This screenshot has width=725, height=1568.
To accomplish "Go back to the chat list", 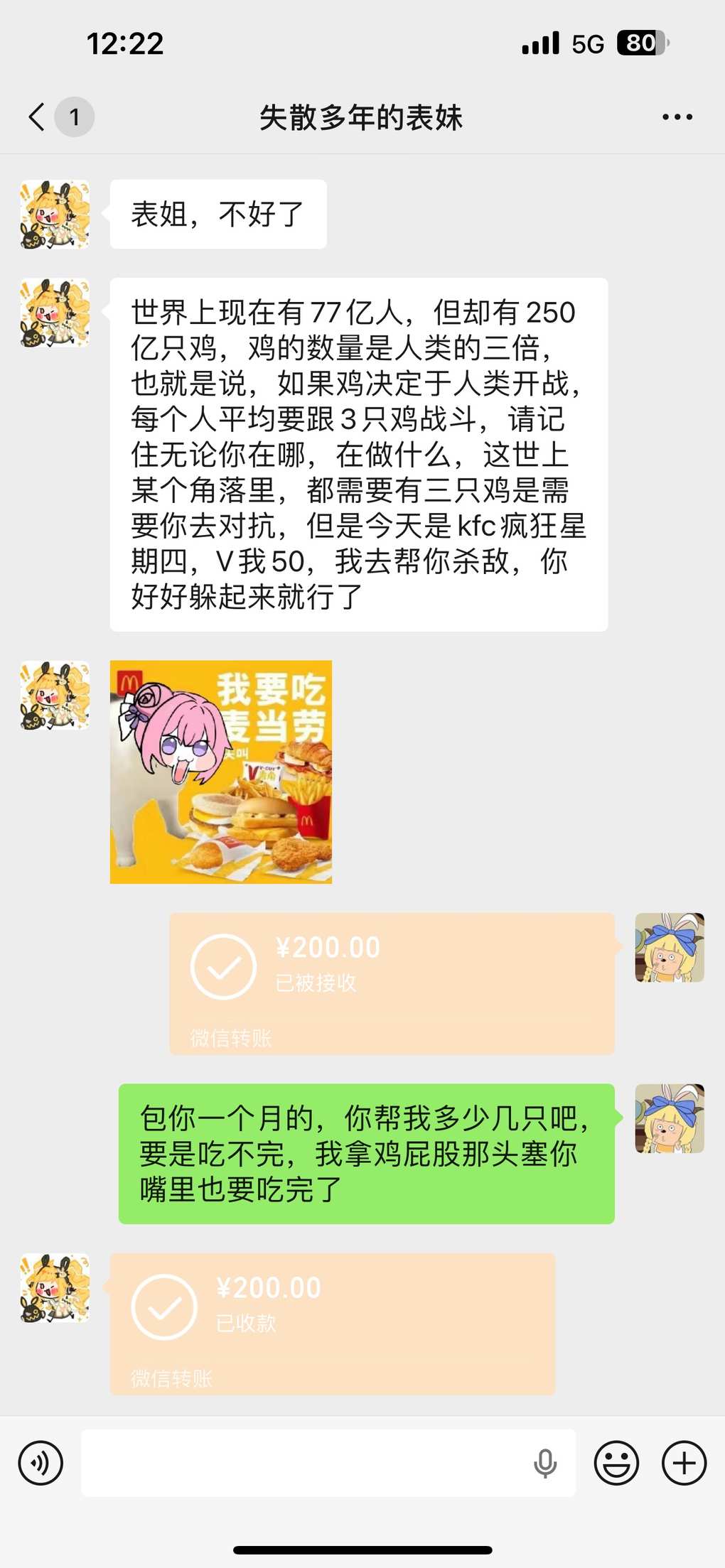I will (x=37, y=117).
